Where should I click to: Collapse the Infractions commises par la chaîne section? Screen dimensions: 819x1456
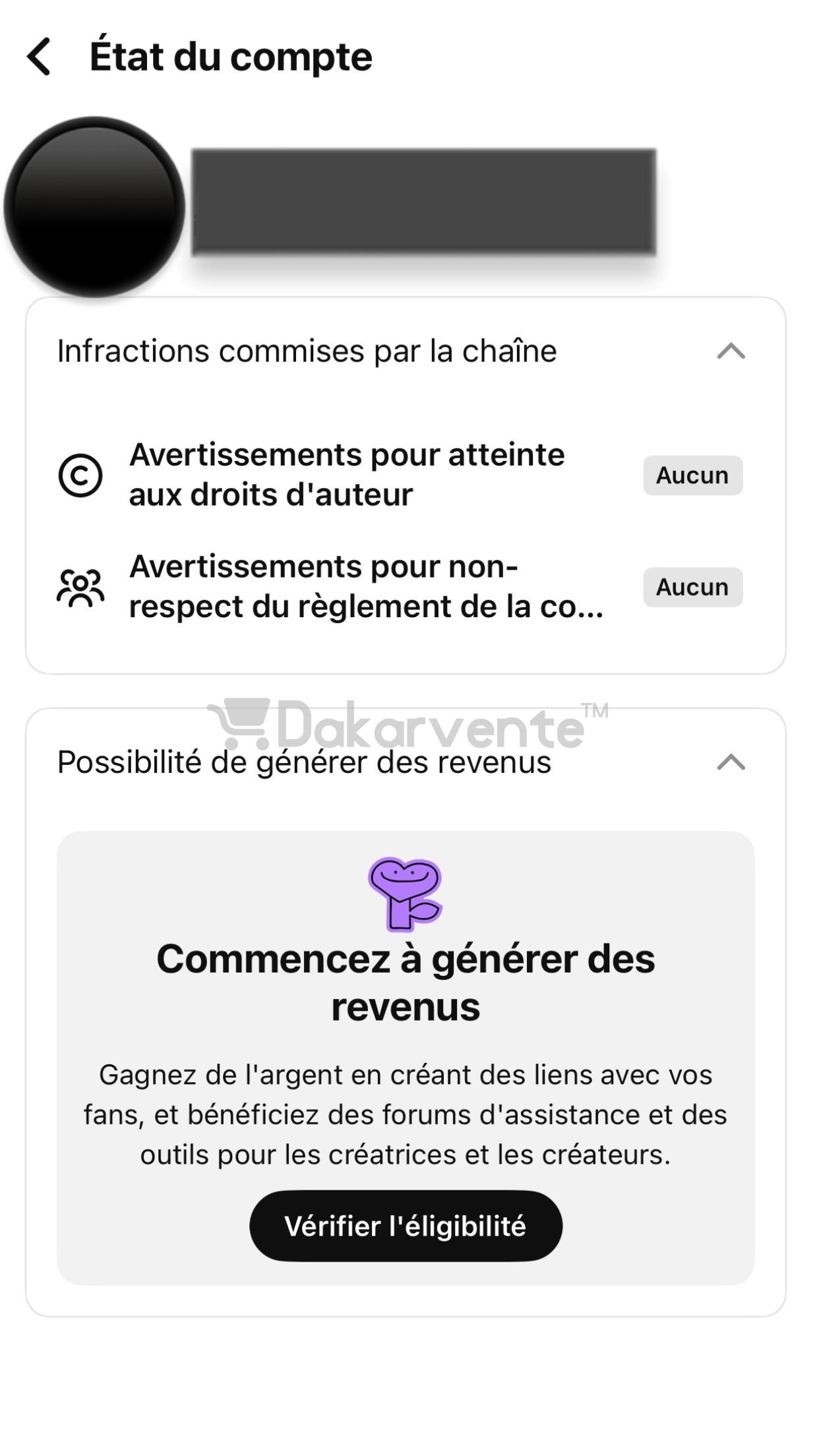pyautogui.click(x=731, y=351)
